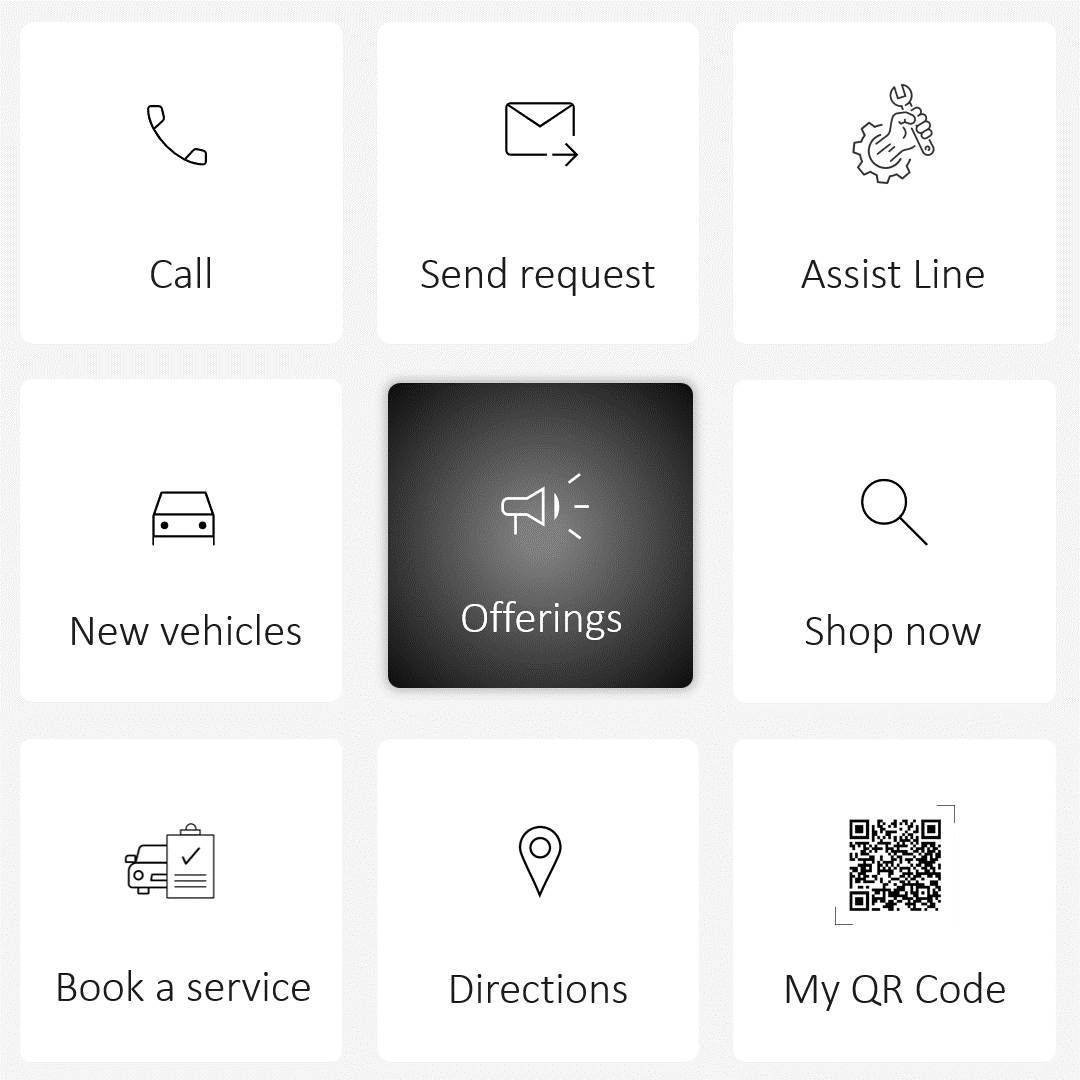Browse New vehicles
Screen dimensions: 1080x1080
pyautogui.click(x=181, y=540)
